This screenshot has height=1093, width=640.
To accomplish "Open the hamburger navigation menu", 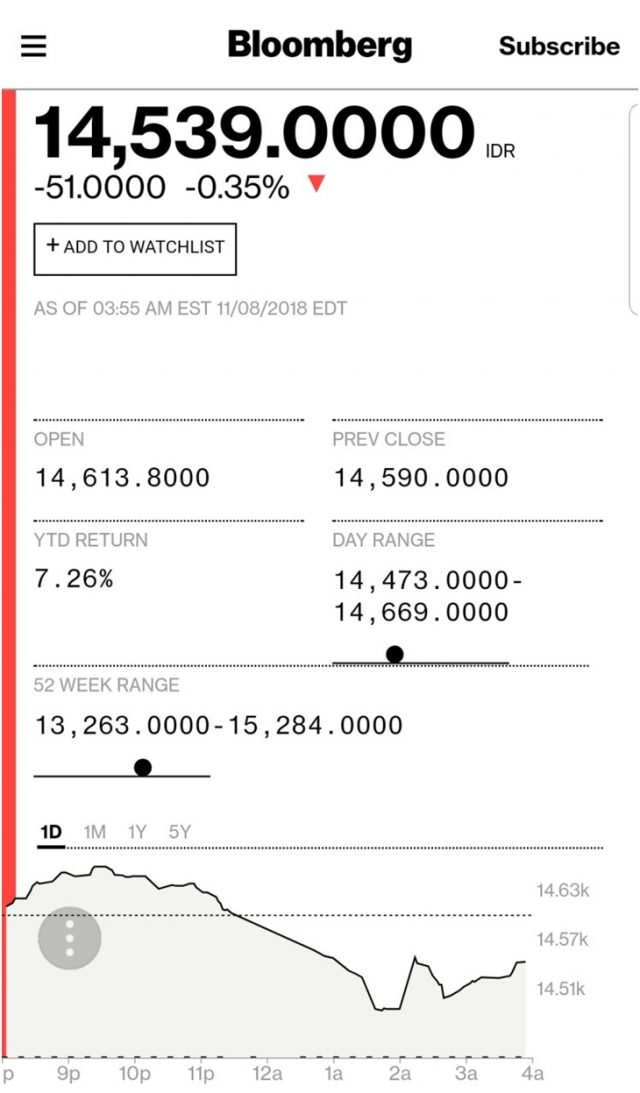I will 34,46.
